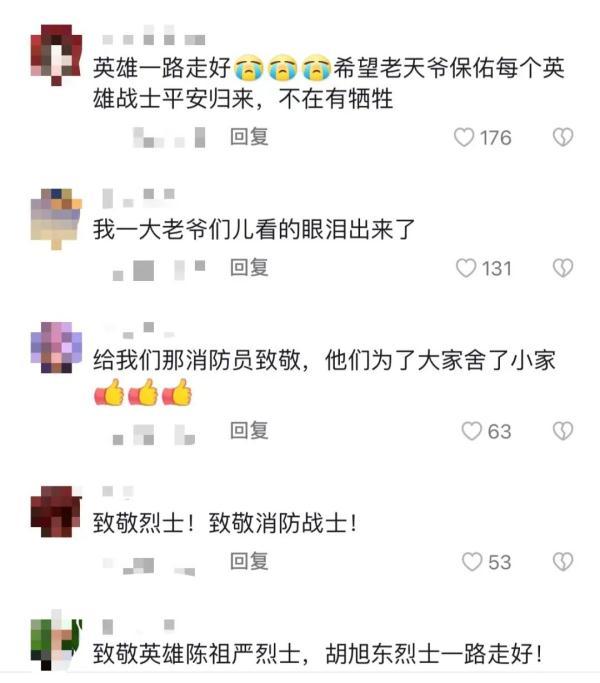Like the 给我们那消防员致敬 comment
The image size is (600, 683).
pos(471,431)
